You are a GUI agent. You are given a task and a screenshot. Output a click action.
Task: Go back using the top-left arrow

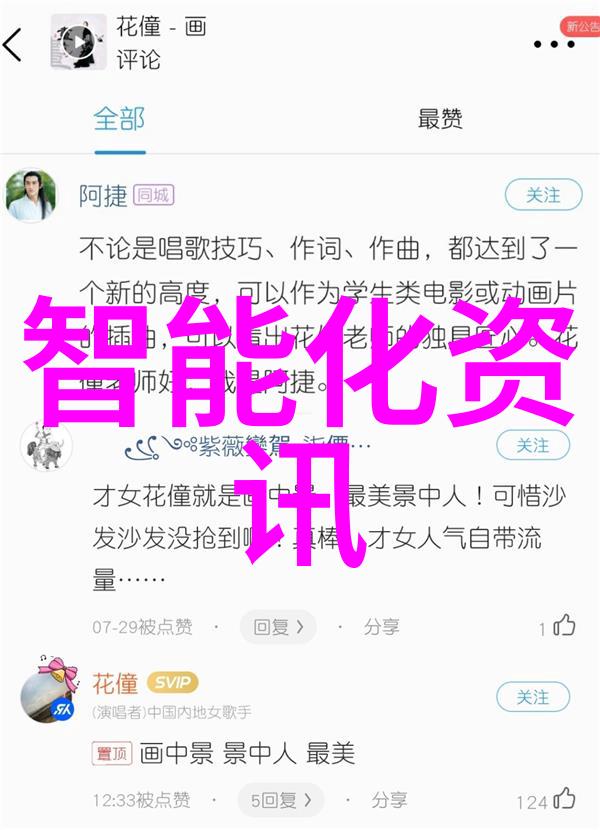14,44
